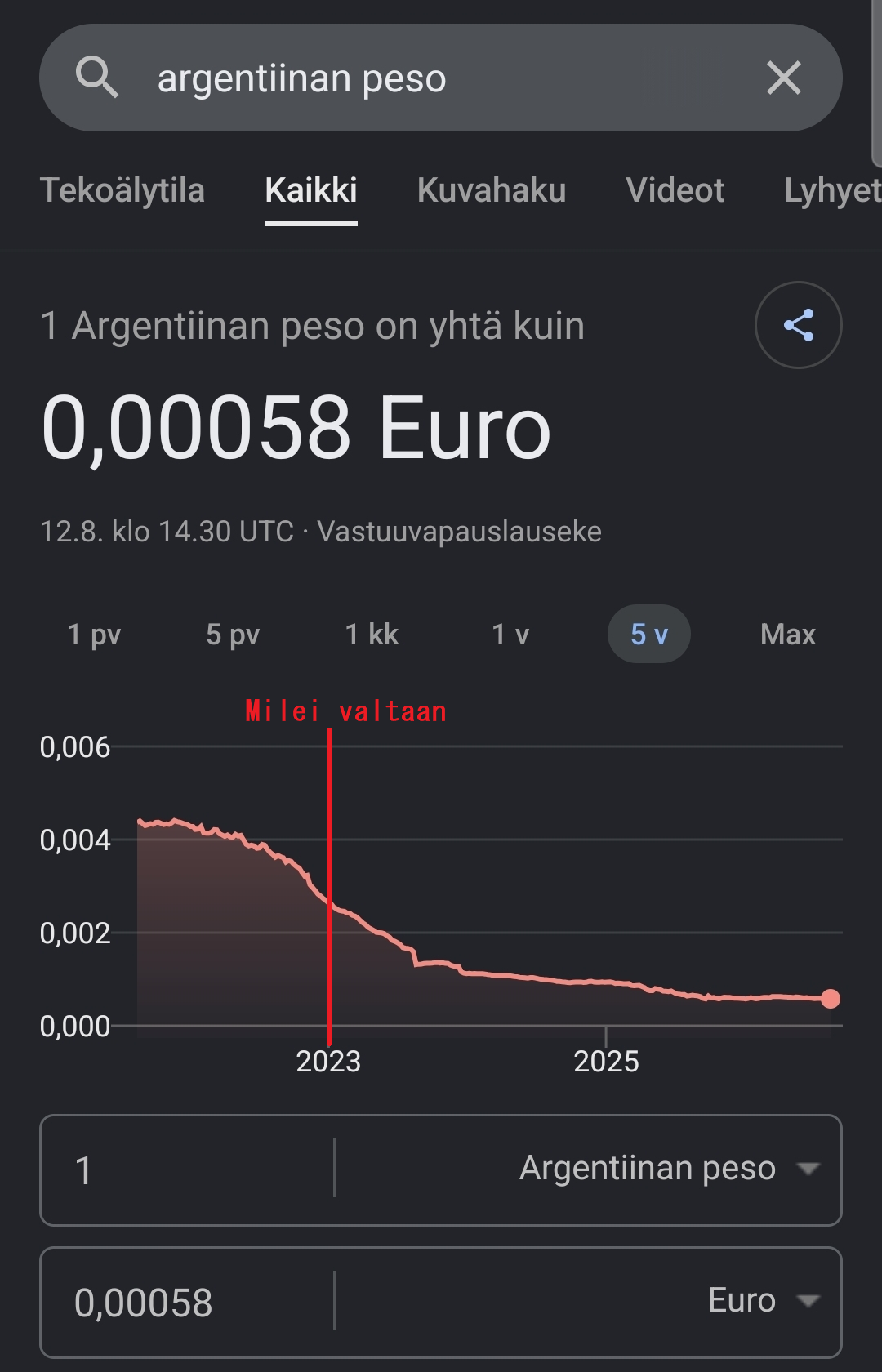Select the 5 v chart range
The width and height of the screenshot is (882, 1372).
click(649, 635)
